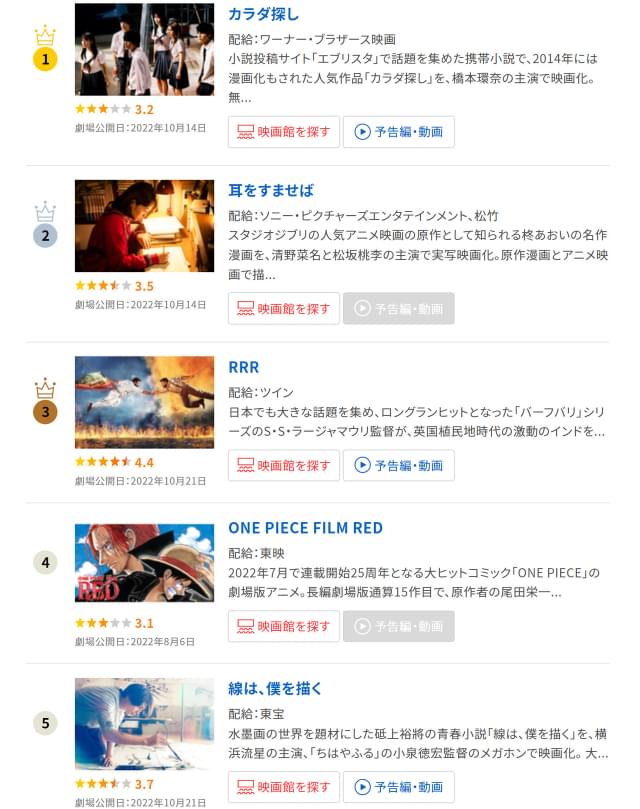Viewport: 640px width, 809px height.
Task: Tap the 耳をすませば poster thumbnail
Action: coord(144,226)
